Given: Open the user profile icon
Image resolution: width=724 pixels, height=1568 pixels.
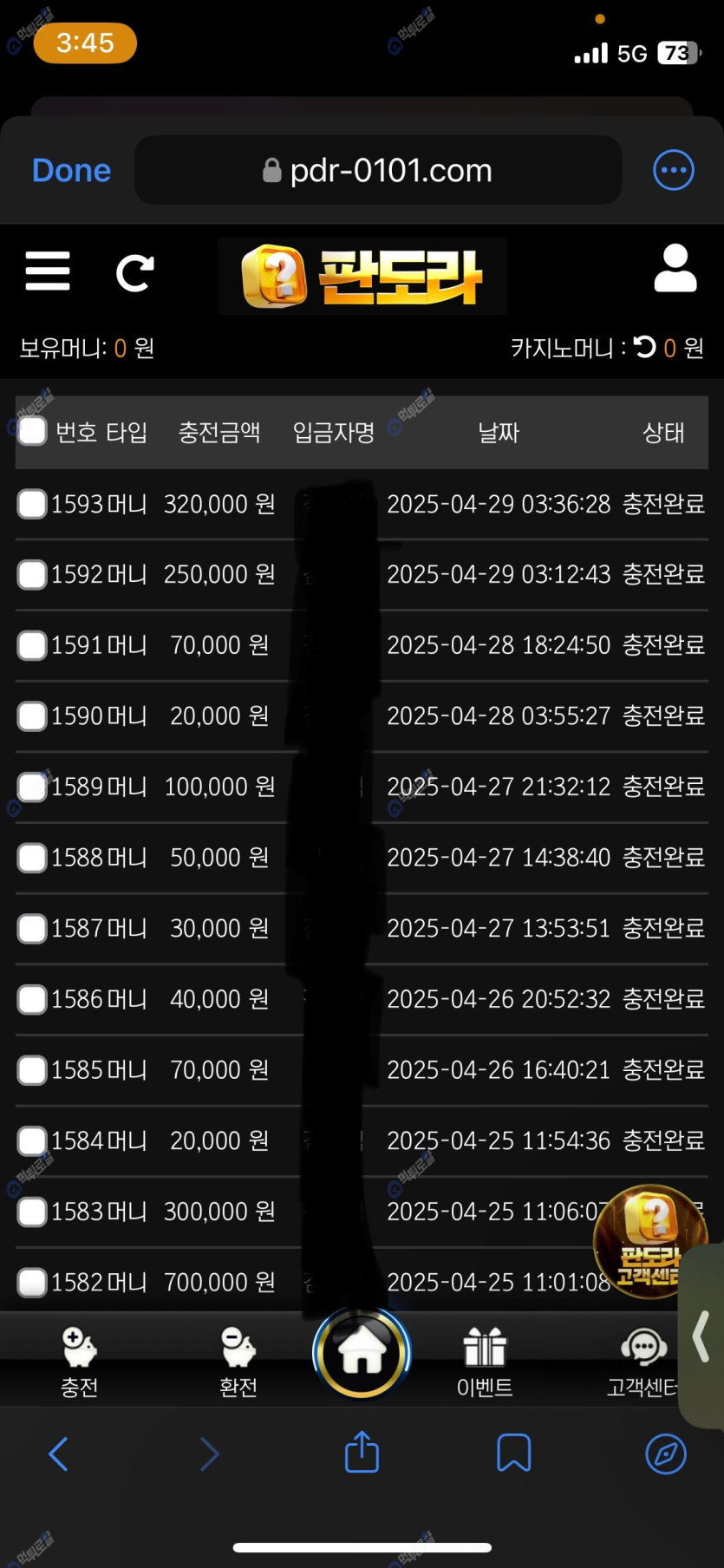Looking at the screenshot, I should pyautogui.click(x=675, y=269).
